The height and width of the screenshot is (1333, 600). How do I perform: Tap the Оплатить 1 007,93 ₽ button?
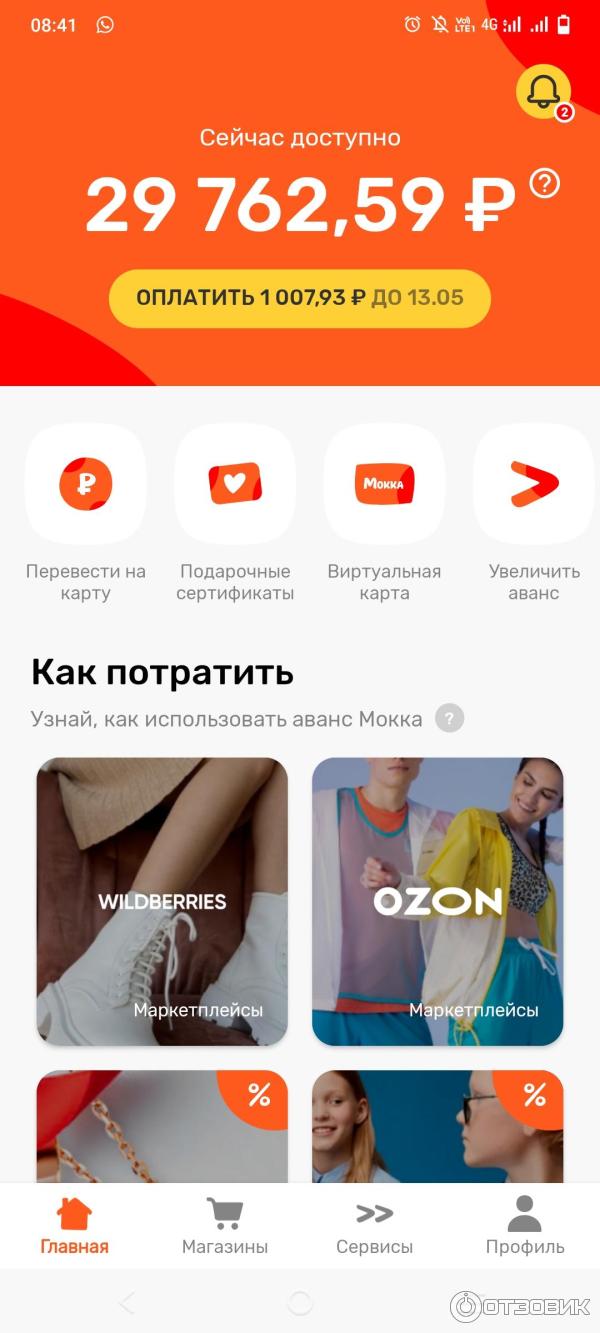[x=300, y=298]
